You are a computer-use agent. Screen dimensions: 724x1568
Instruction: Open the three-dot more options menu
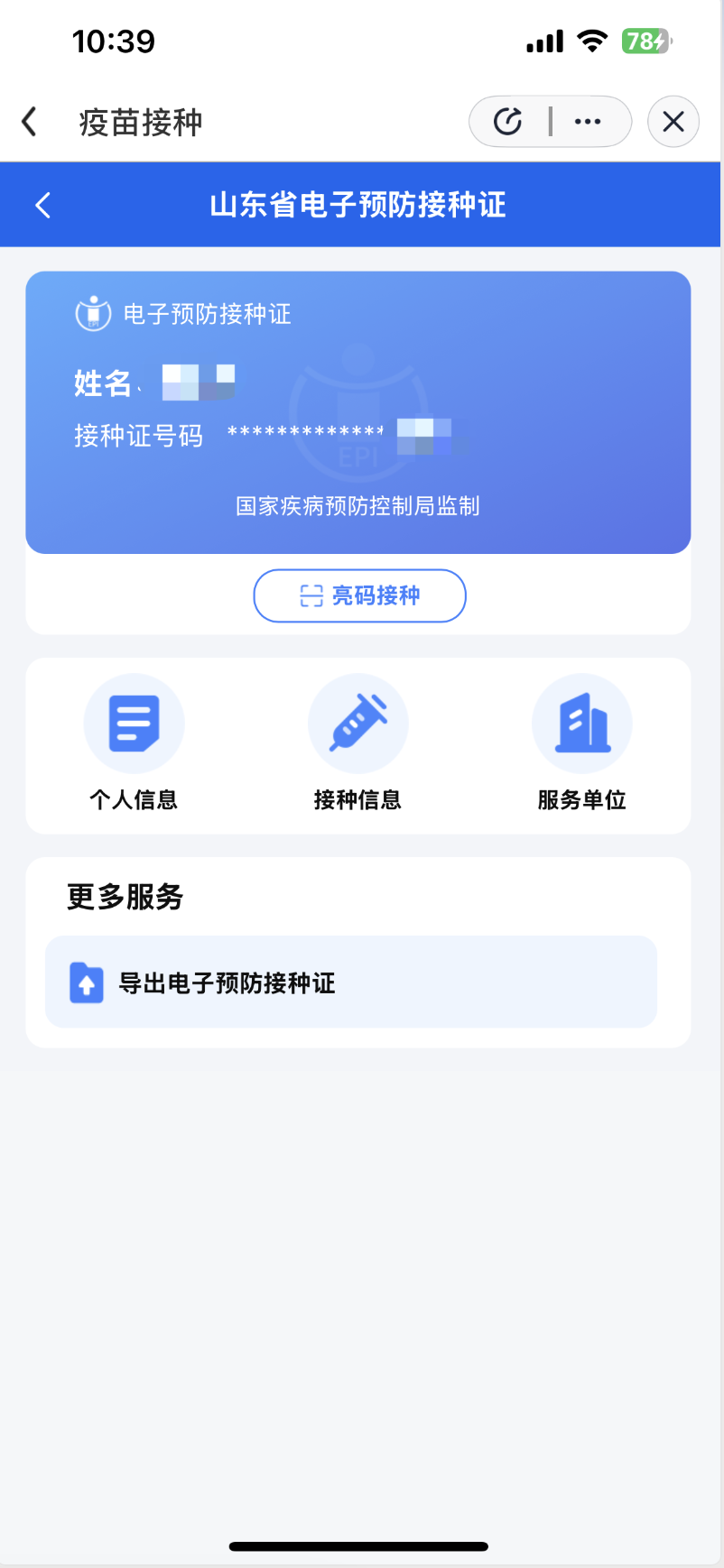click(x=588, y=122)
